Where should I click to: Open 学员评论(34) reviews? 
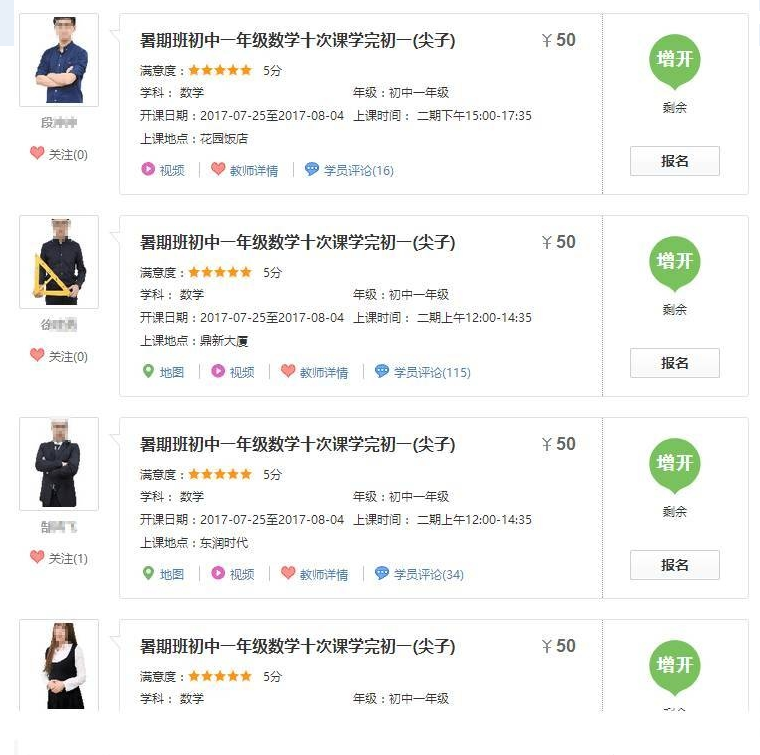(x=419, y=574)
